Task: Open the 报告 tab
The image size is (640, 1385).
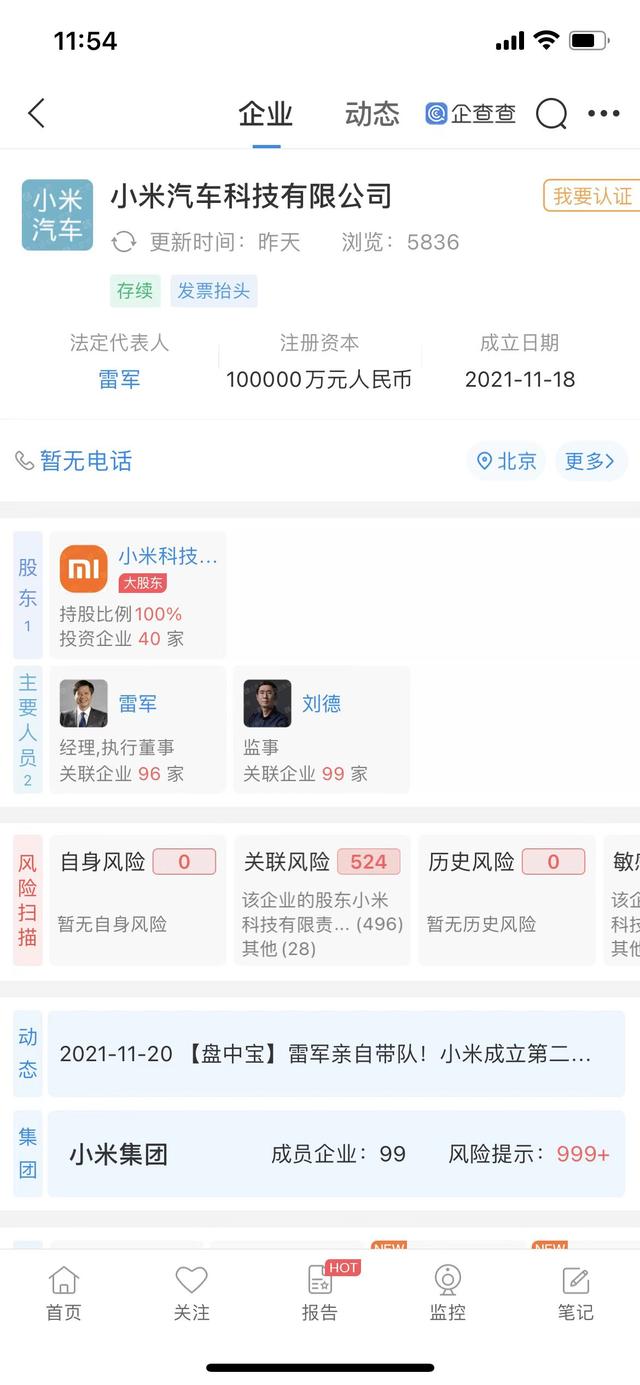Action: [320, 1294]
